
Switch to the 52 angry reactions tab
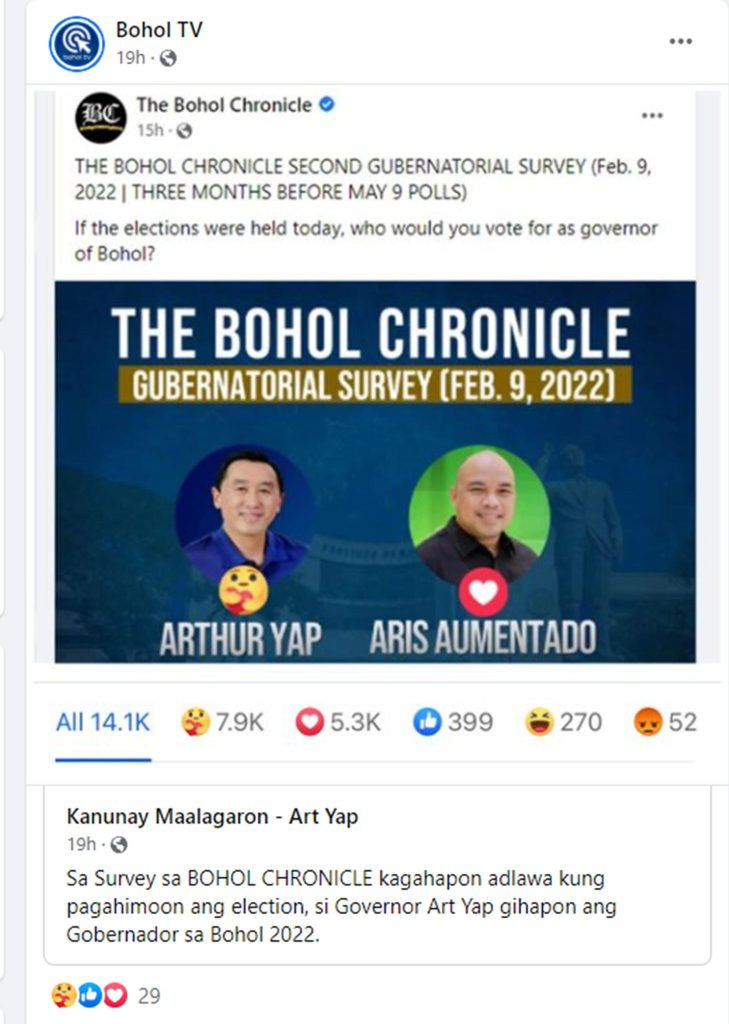665,722
